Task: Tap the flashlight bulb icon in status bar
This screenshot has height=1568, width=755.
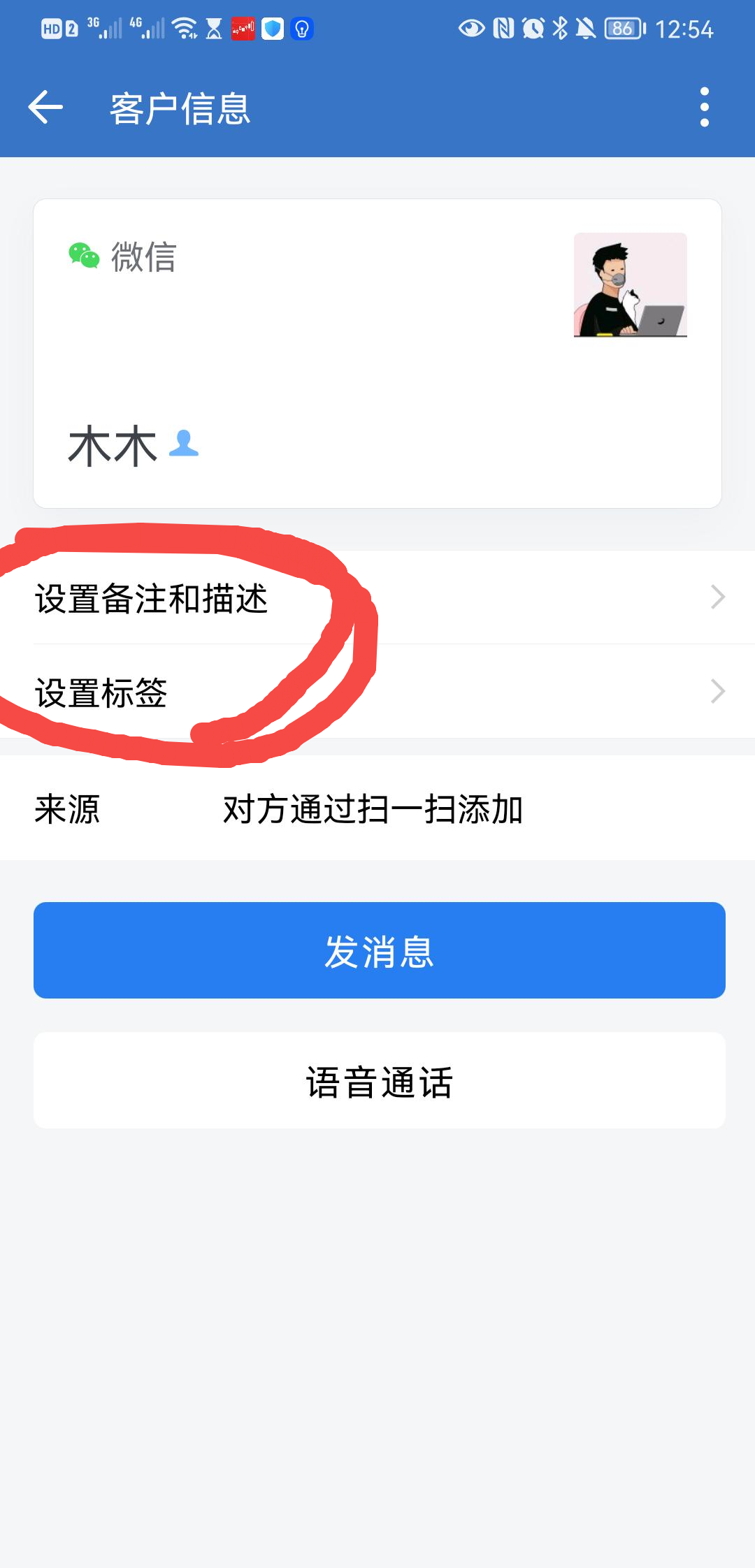Action: coord(302,29)
